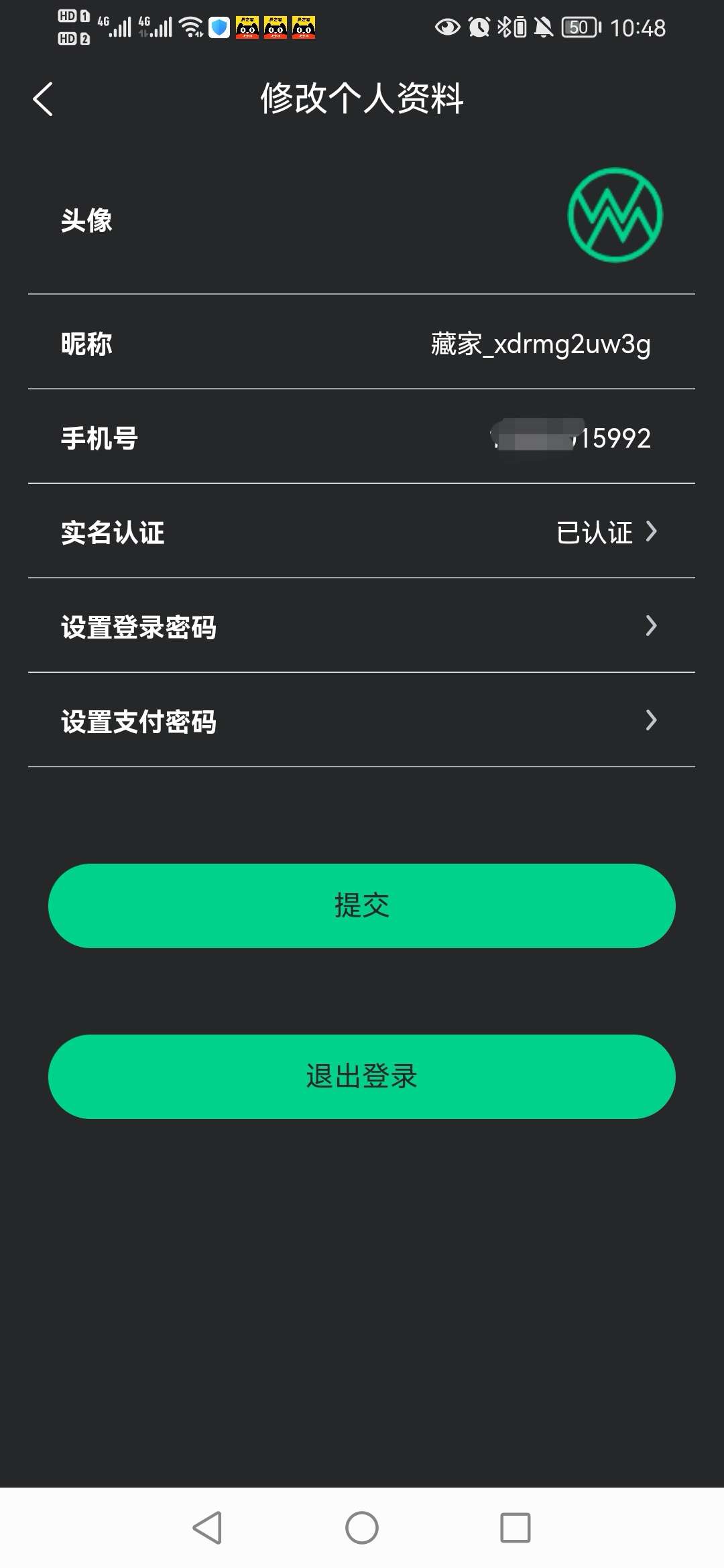
Task: Log out with the 退出登录 button
Action: coord(361,1076)
